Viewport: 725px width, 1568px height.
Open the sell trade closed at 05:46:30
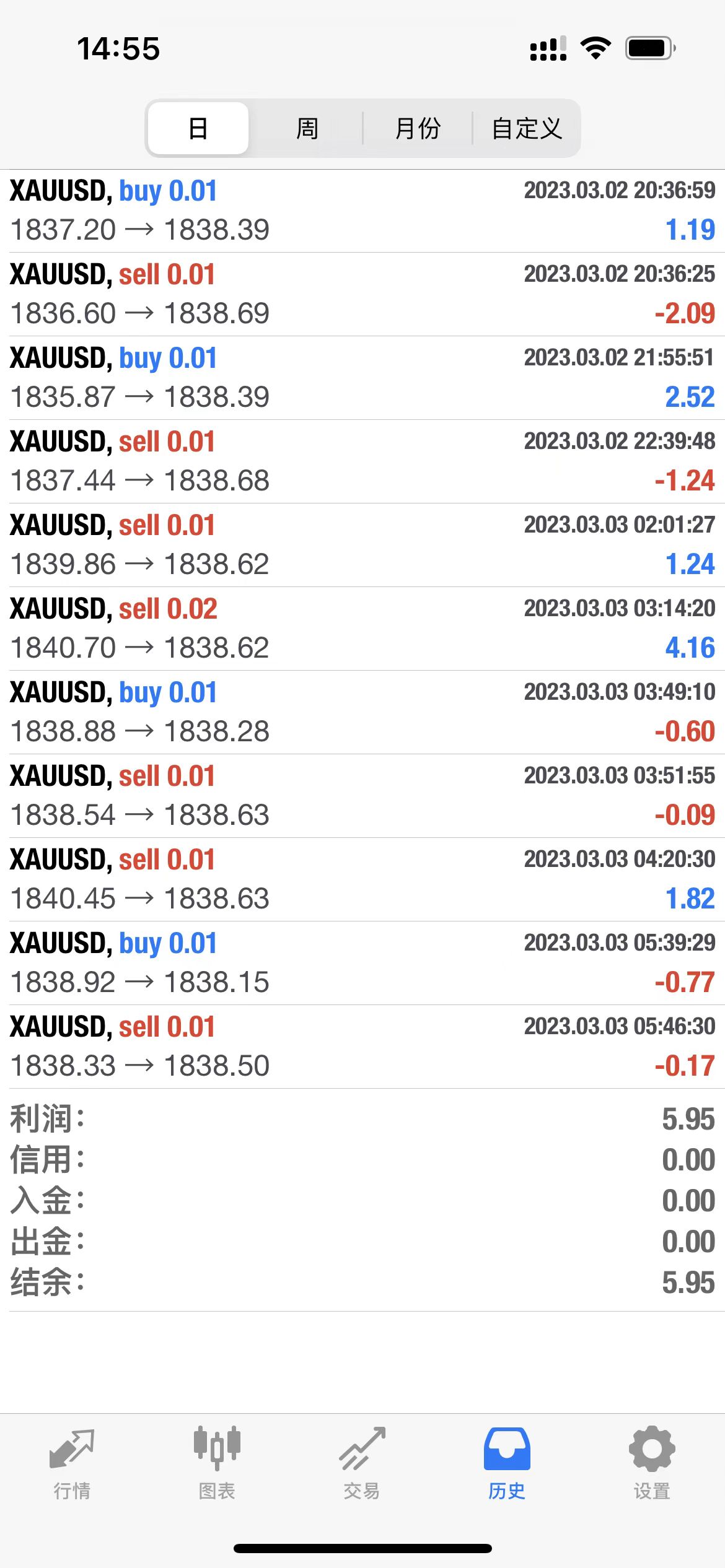pyautogui.click(x=362, y=1047)
